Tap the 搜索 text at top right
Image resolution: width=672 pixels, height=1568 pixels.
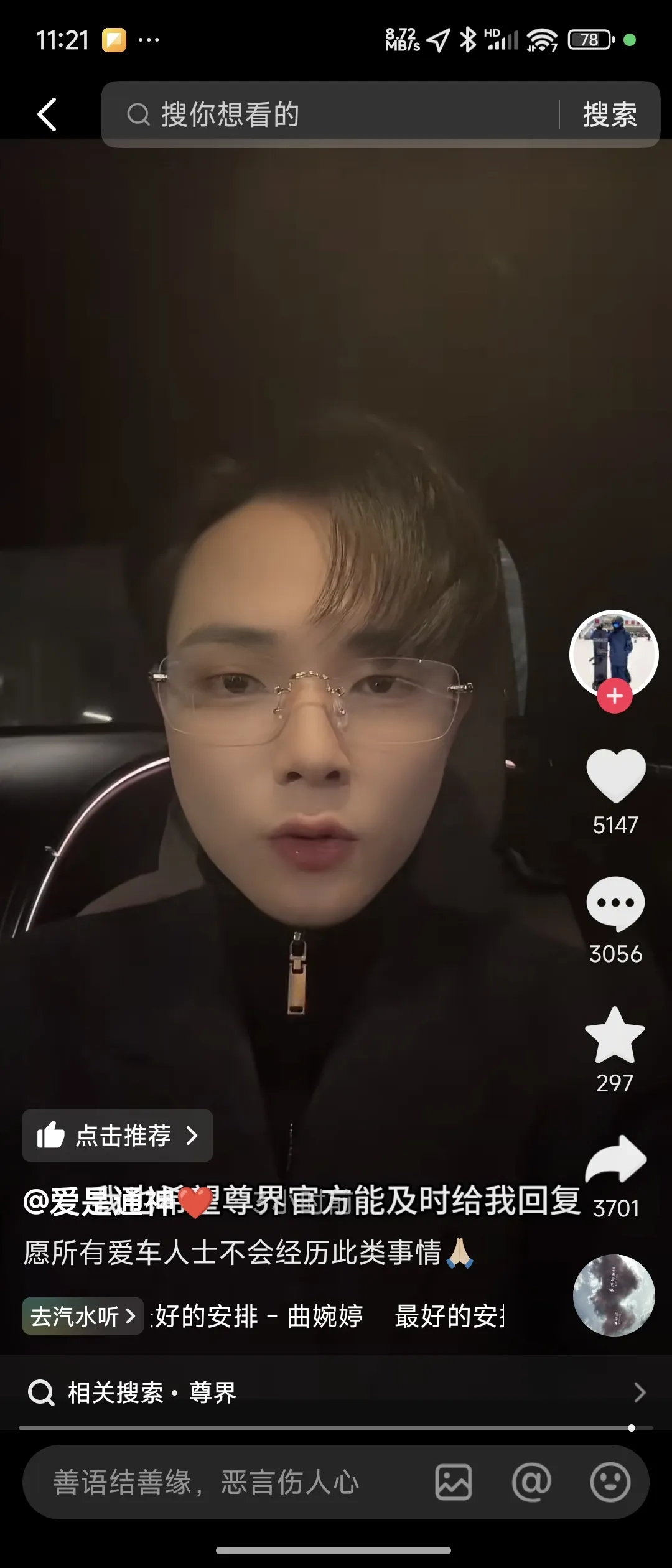pyautogui.click(x=610, y=115)
